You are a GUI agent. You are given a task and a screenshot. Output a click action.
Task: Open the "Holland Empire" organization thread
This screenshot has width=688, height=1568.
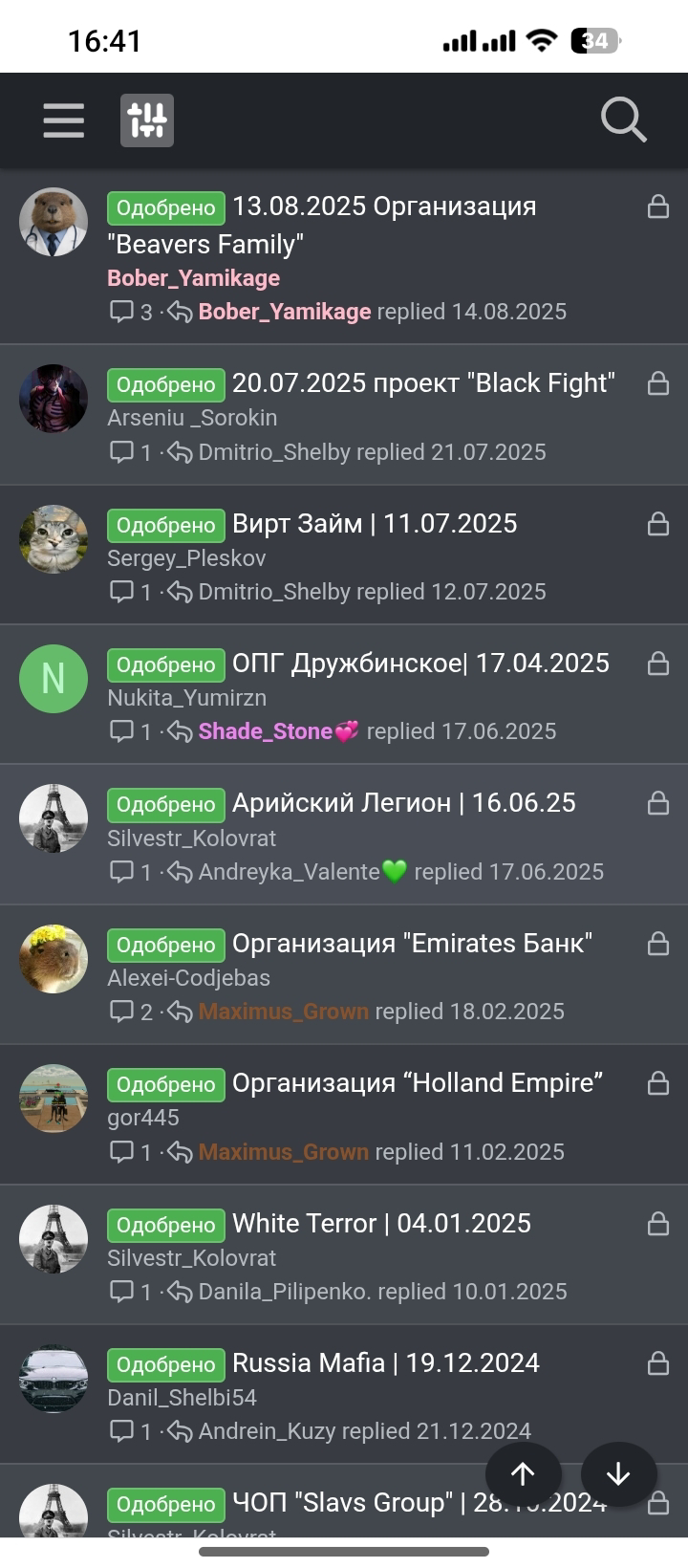417,1083
